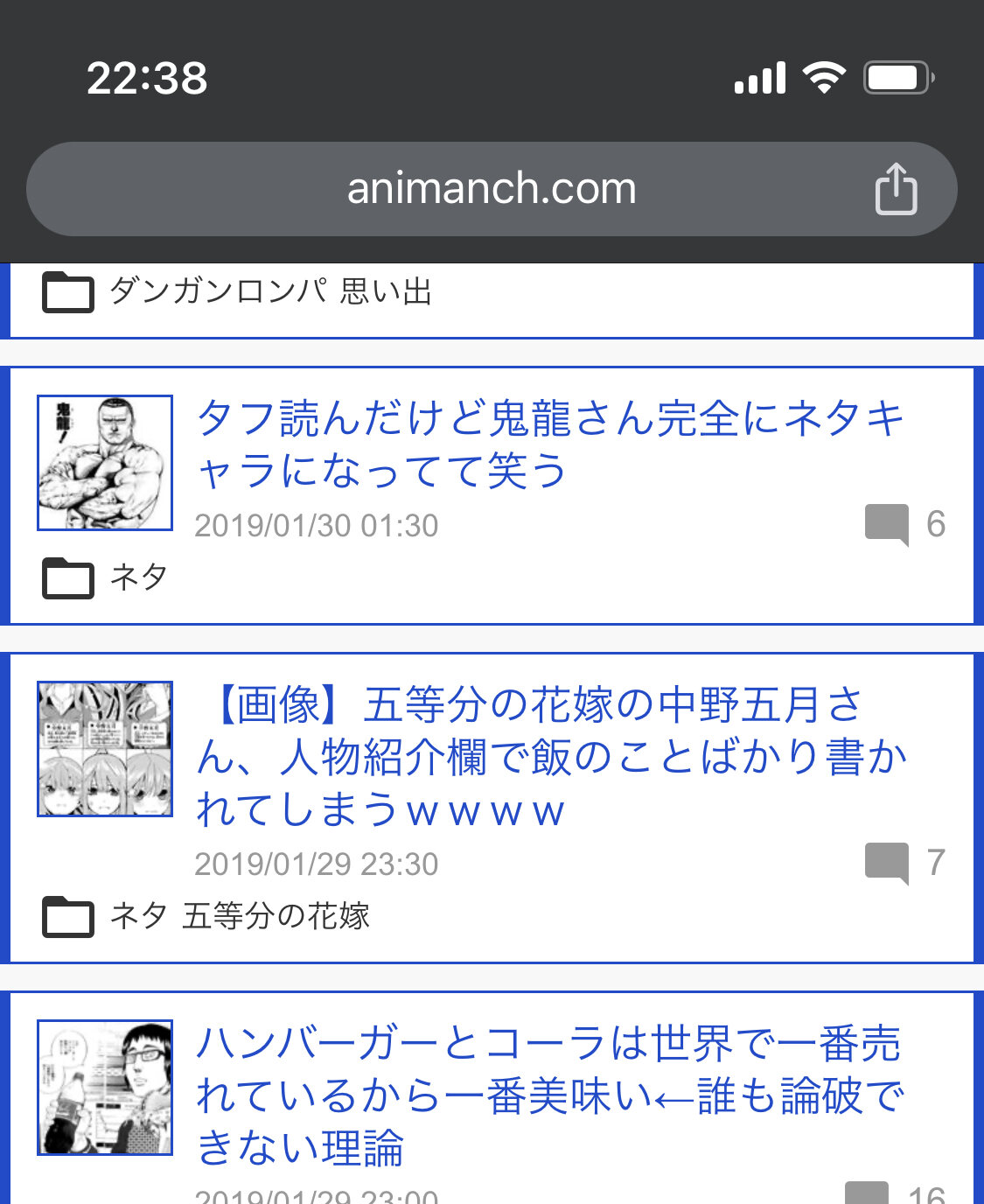The height and width of the screenshot is (1204, 984).
Task: Select the 思い出 category tag
Action: [387, 291]
